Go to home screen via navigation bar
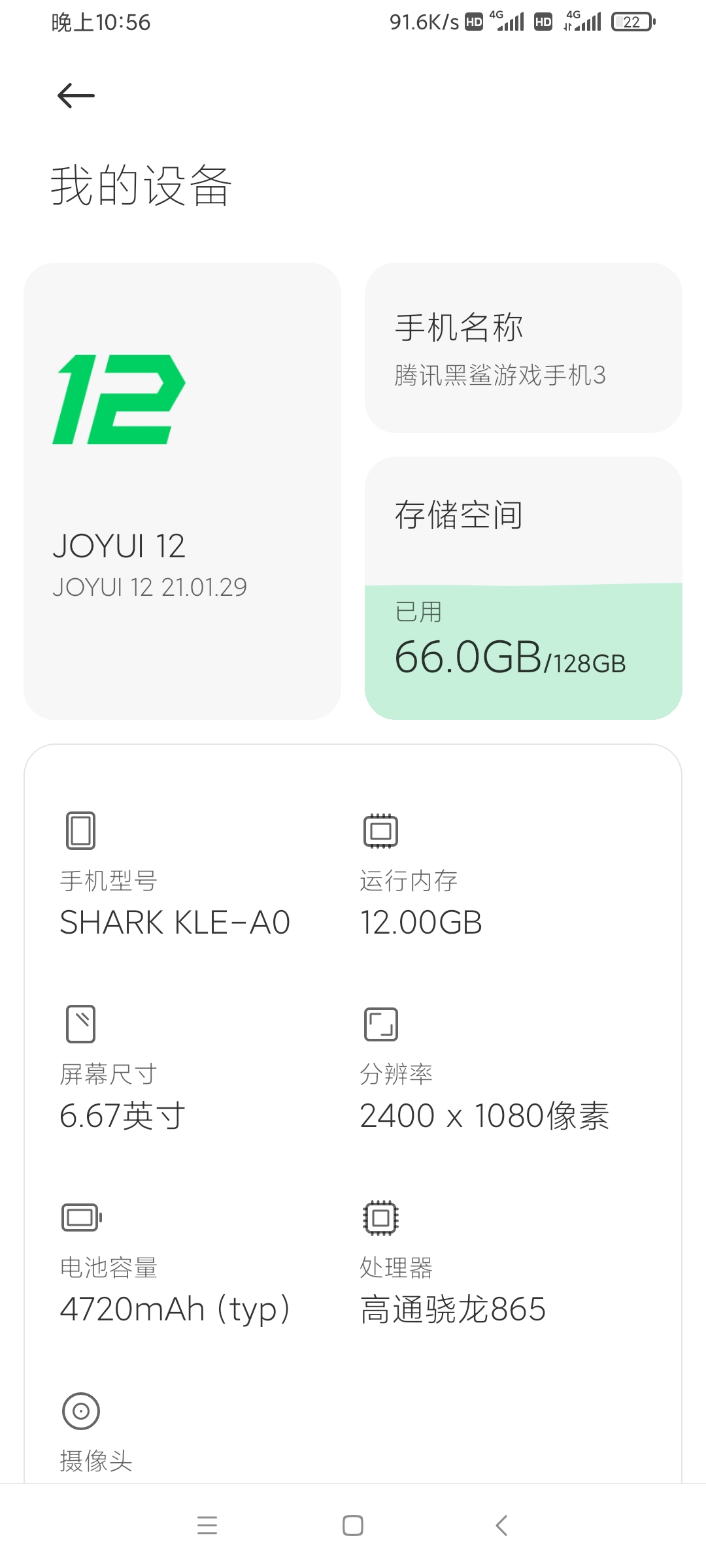This screenshot has width=706, height=1568. (x=353, y=1525)
